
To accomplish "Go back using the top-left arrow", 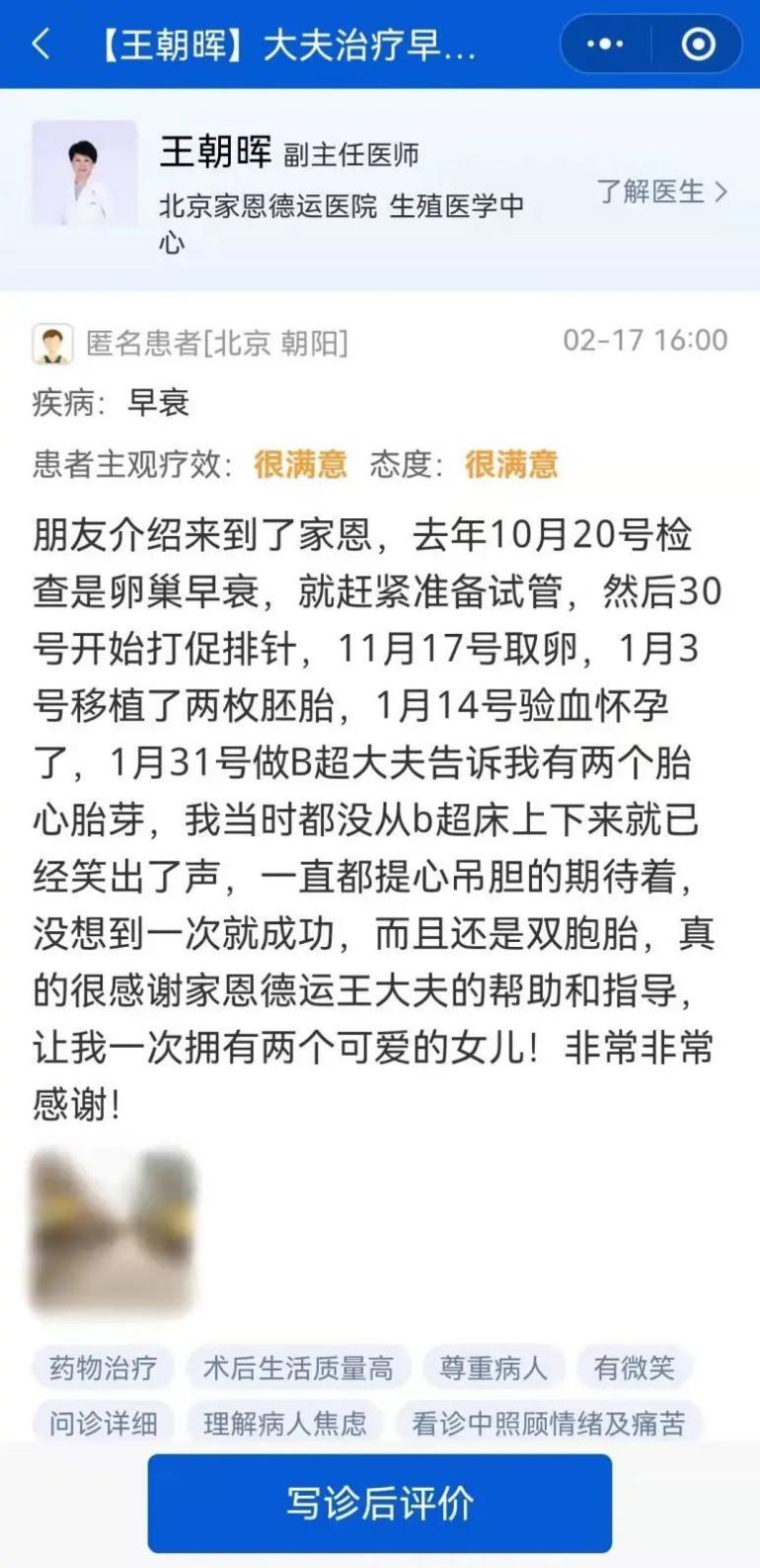I will [x=41, y=44].
